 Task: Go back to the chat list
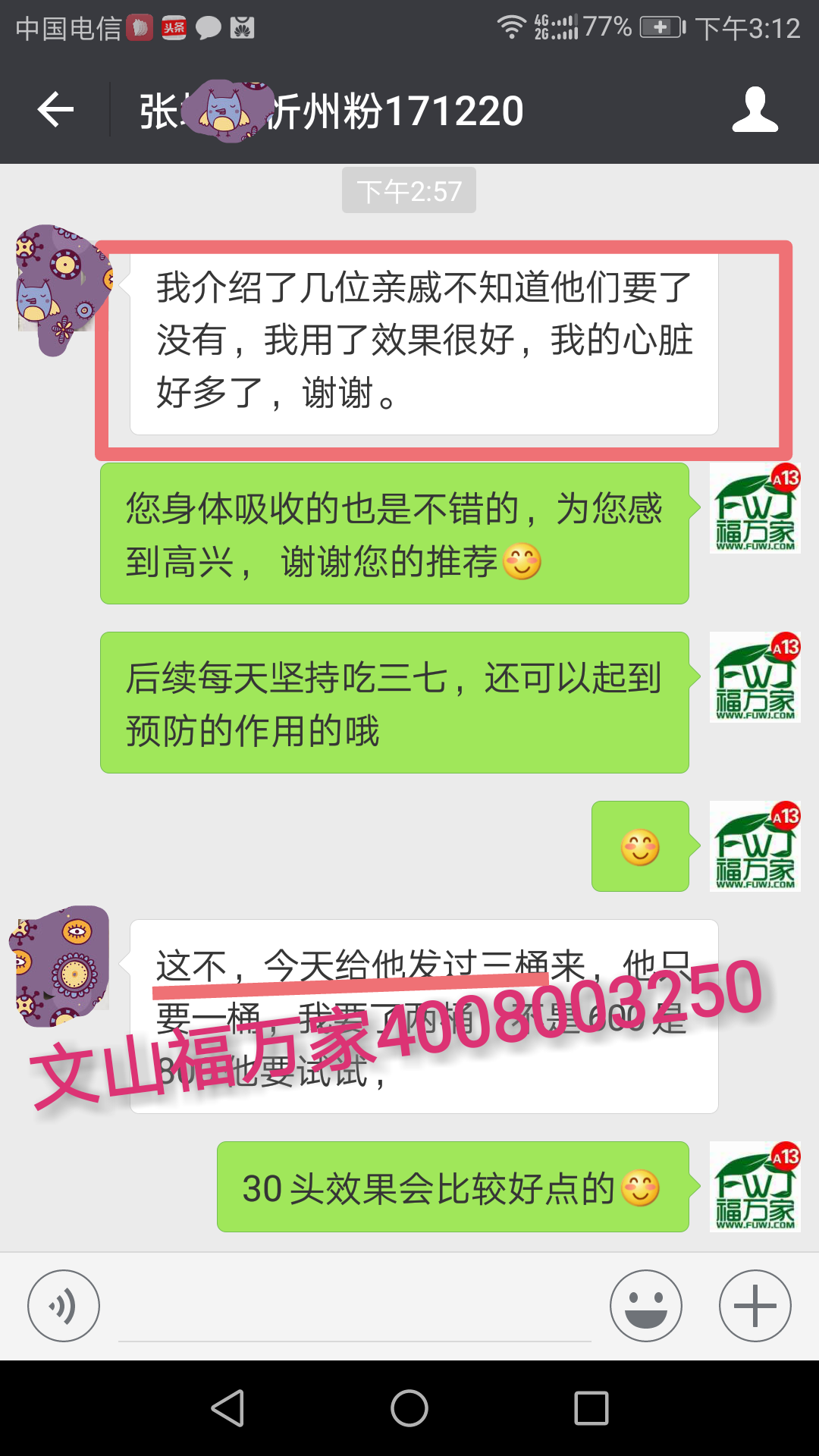click(x=55, y=110)
